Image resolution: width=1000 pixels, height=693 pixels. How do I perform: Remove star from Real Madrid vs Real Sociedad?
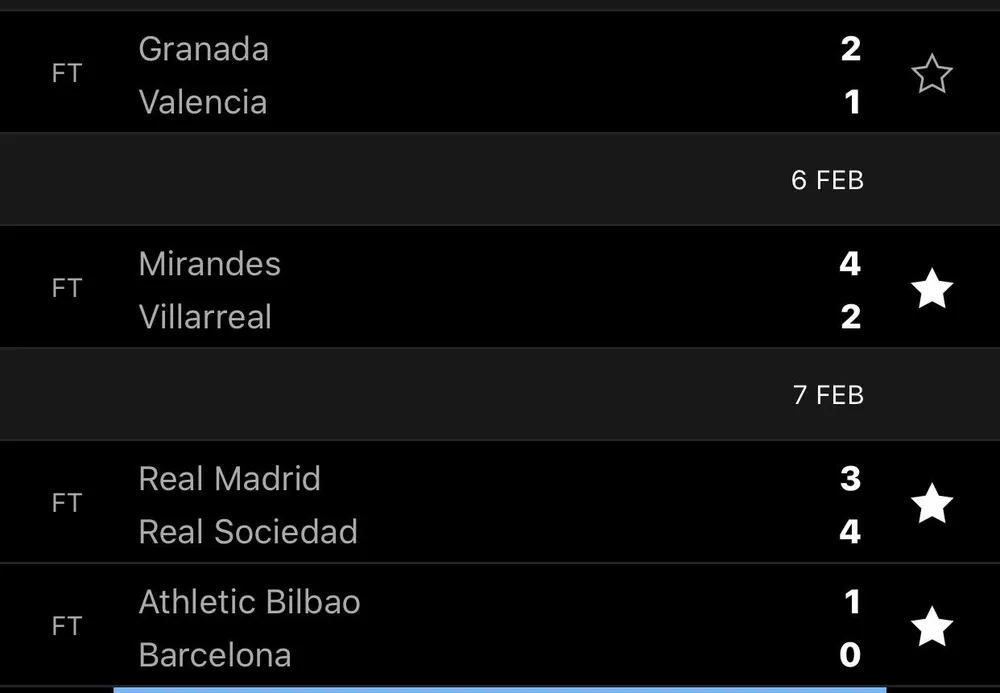click(931, 504)
